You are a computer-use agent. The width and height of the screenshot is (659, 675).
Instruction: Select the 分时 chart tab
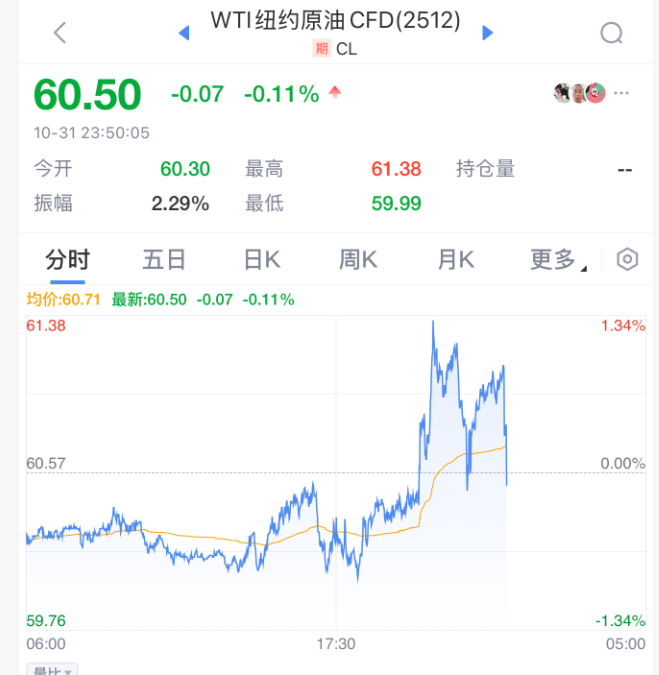tap(67, 261)
